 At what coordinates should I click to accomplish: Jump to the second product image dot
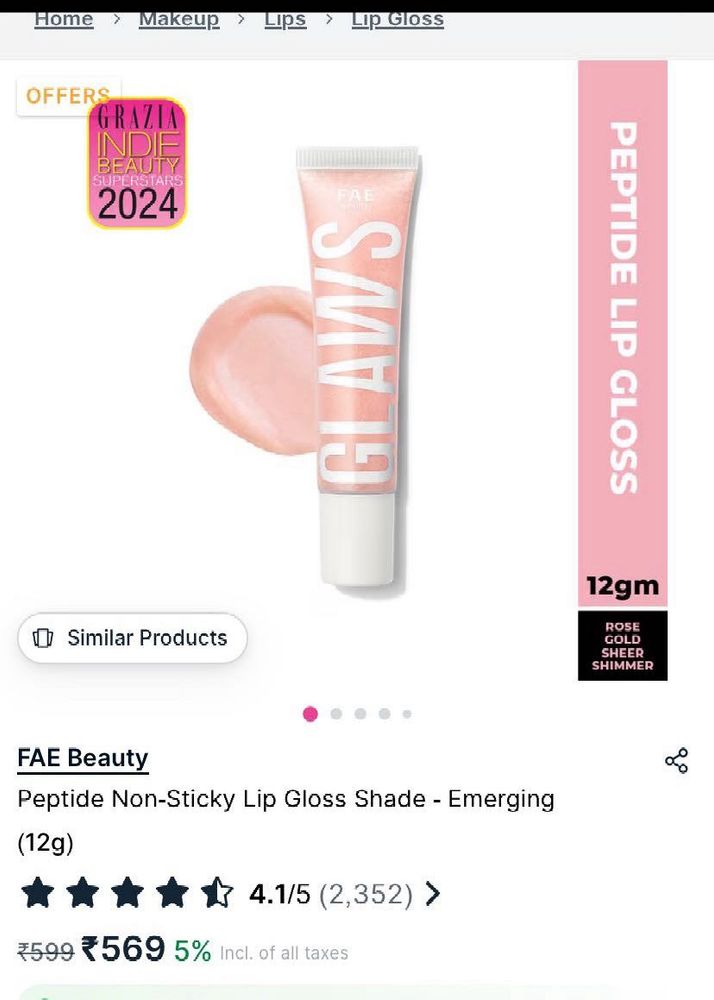pos(336,714)
